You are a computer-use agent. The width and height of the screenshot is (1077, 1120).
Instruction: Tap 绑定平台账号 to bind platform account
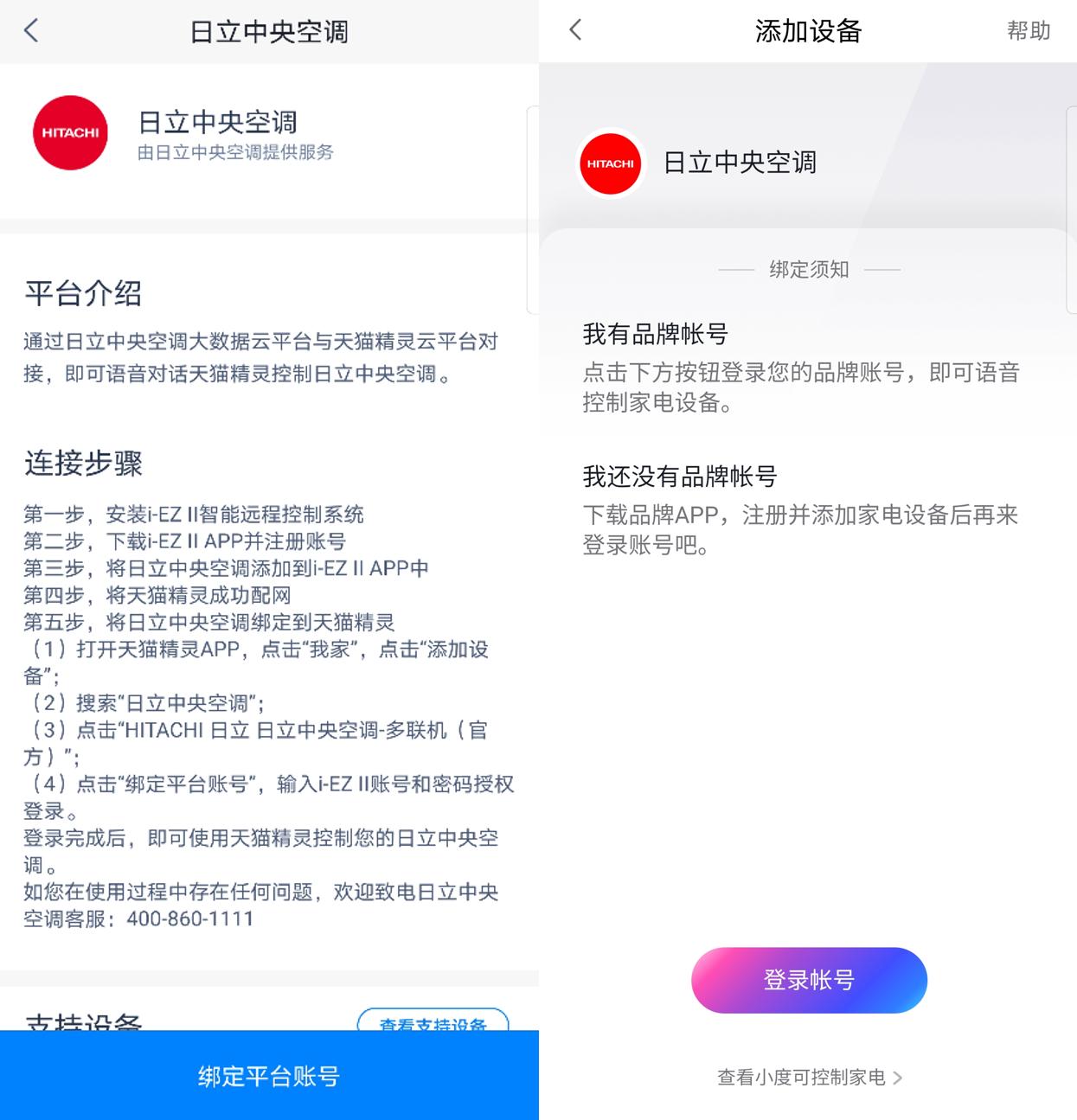coord(269,1076)
